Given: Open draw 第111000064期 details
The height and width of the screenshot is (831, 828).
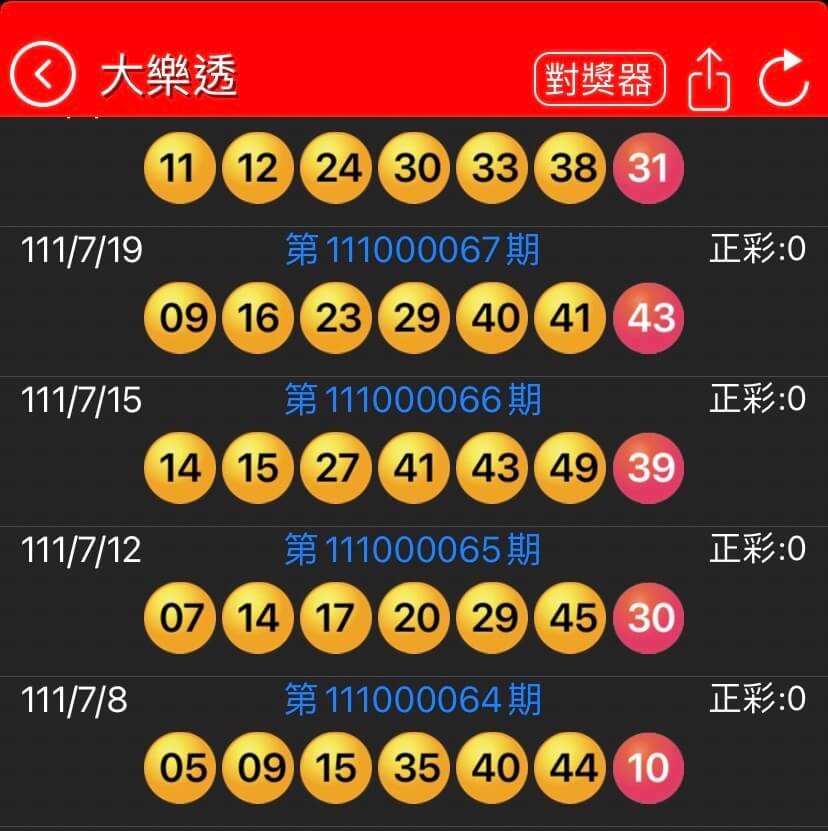Looking at the screenshot, I should 414,698.
